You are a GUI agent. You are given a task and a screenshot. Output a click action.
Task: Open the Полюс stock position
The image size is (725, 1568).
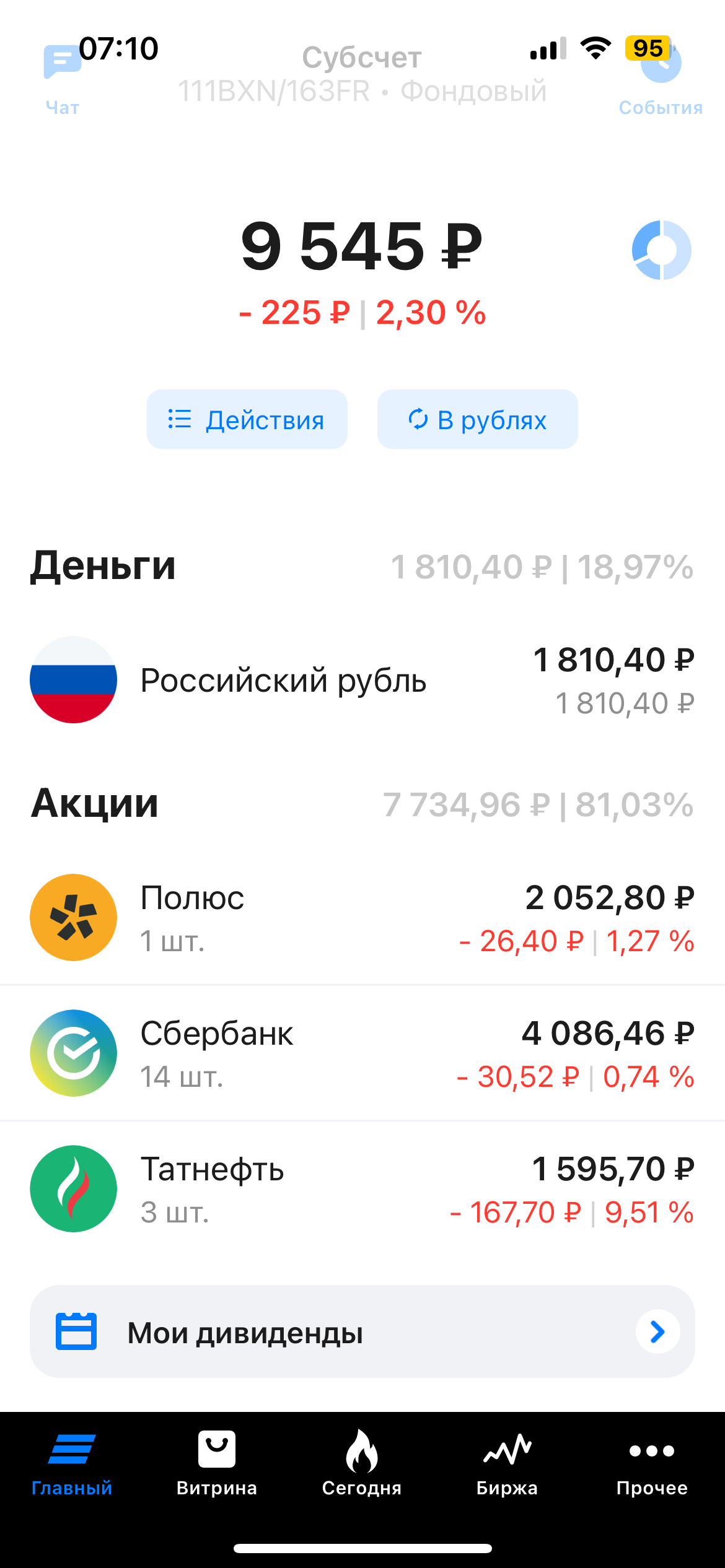(362, 918)
